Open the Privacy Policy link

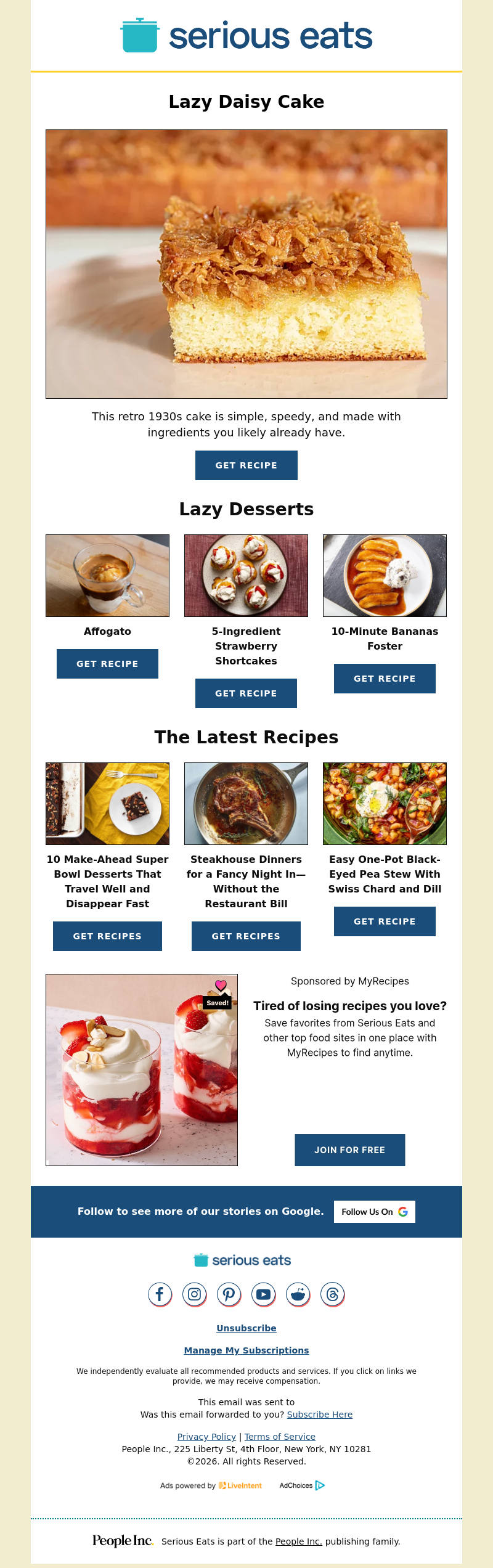point(206,1437)
